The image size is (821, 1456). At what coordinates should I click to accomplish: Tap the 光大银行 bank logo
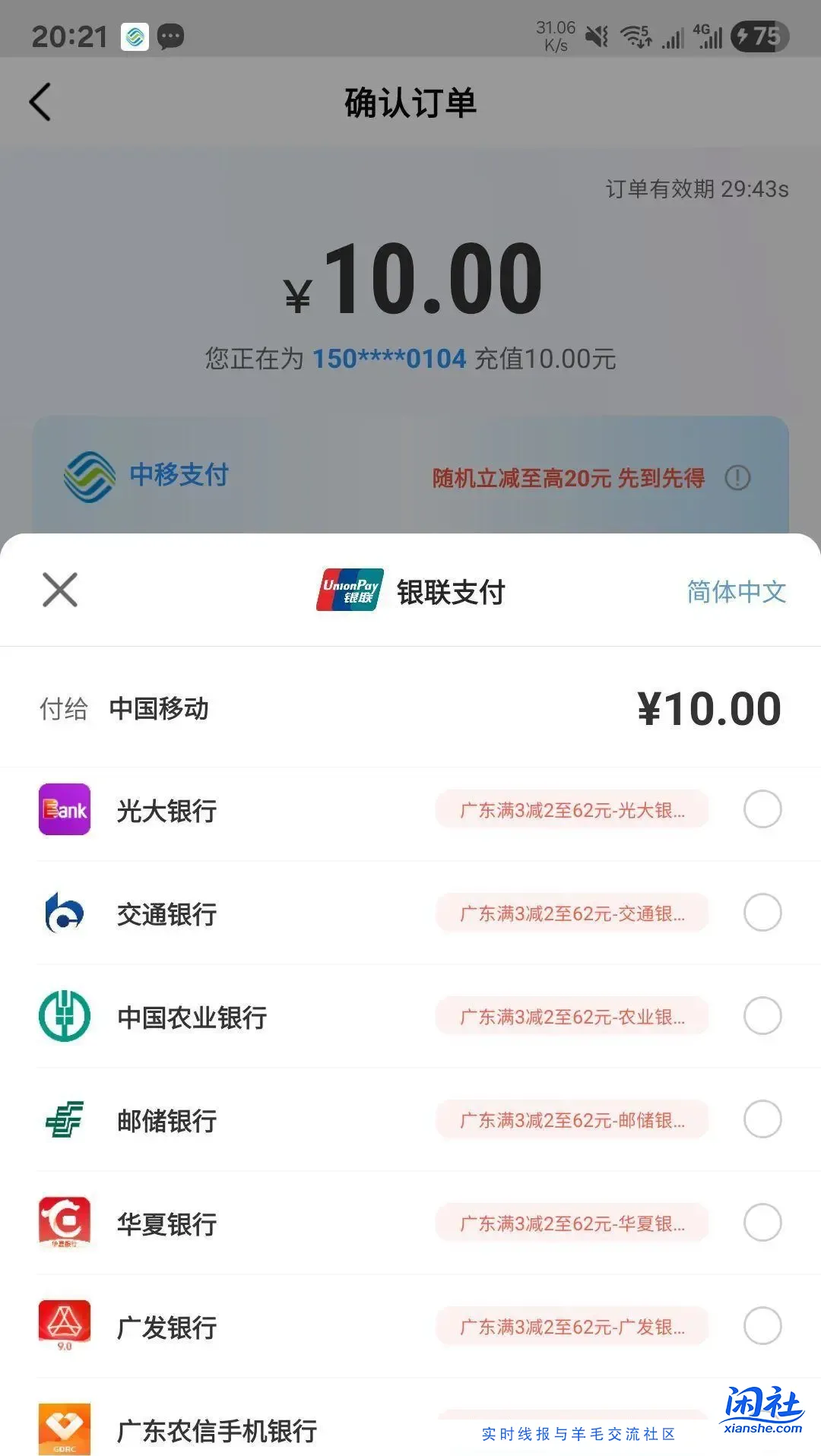64,809
